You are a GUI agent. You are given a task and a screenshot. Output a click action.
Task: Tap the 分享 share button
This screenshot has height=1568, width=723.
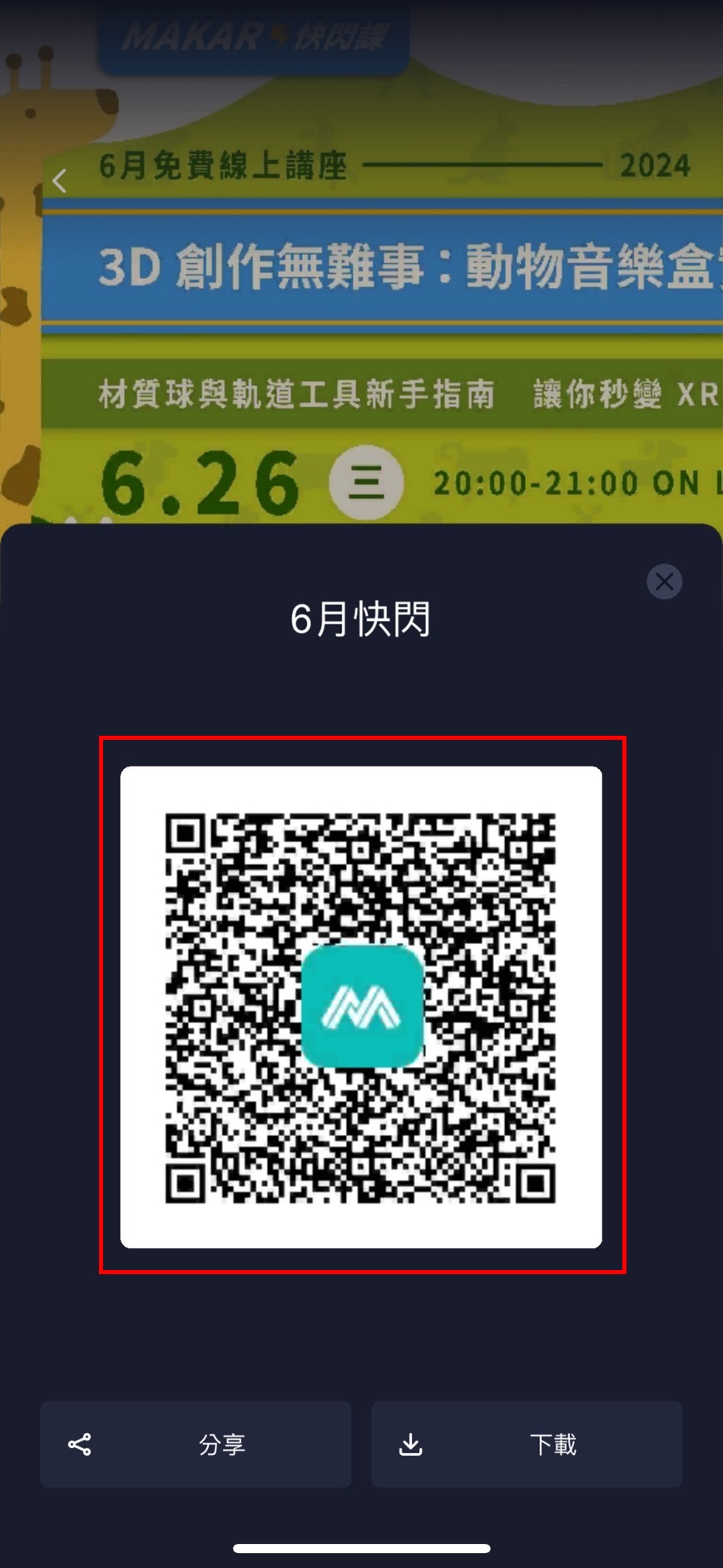click(196, 1444)
